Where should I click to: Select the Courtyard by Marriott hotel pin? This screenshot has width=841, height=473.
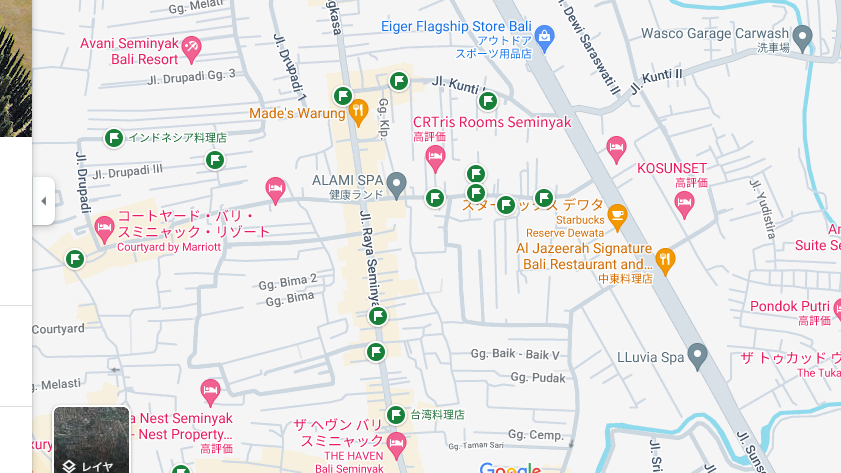(x=104, y=230)
